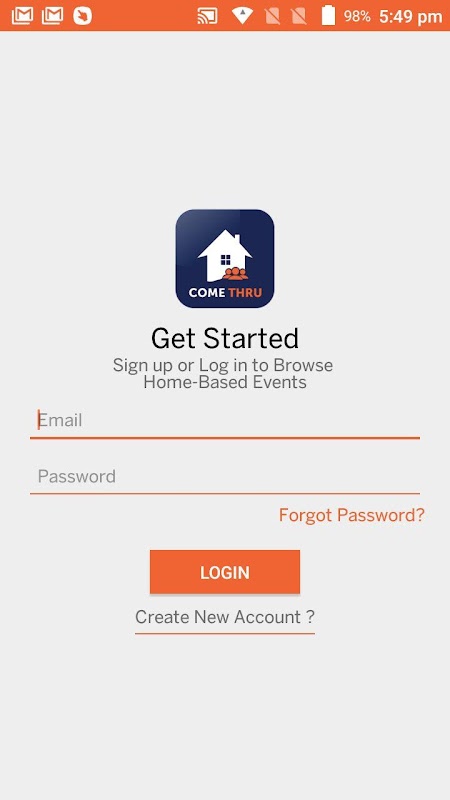Viewport: 450px width, 800px height.
Task: Open Create New Account link
Action: [224, 617]
